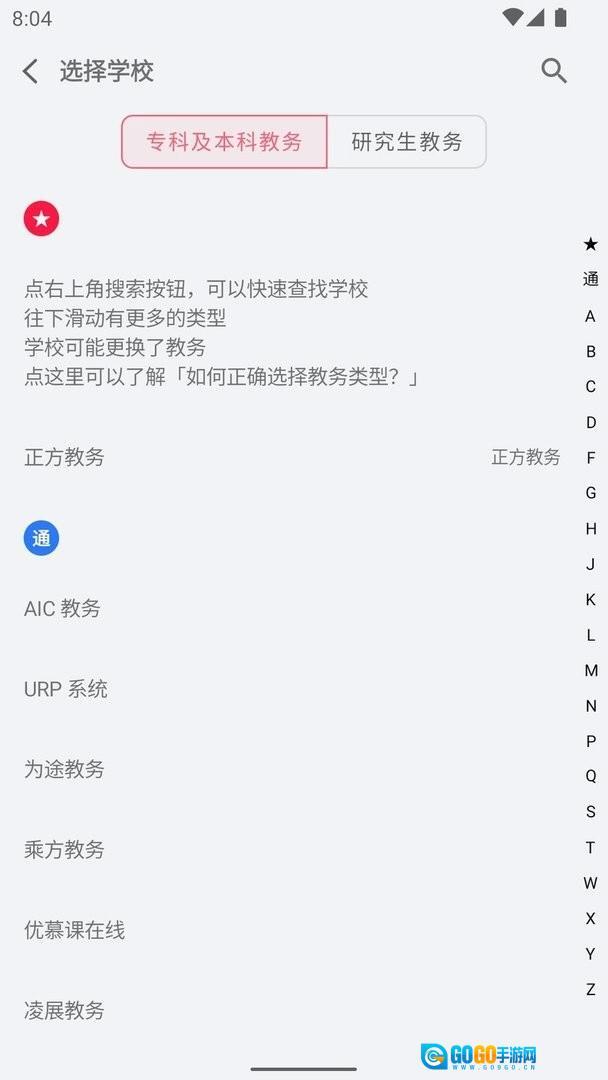Jump to the 通 section in index

[590, 280]
